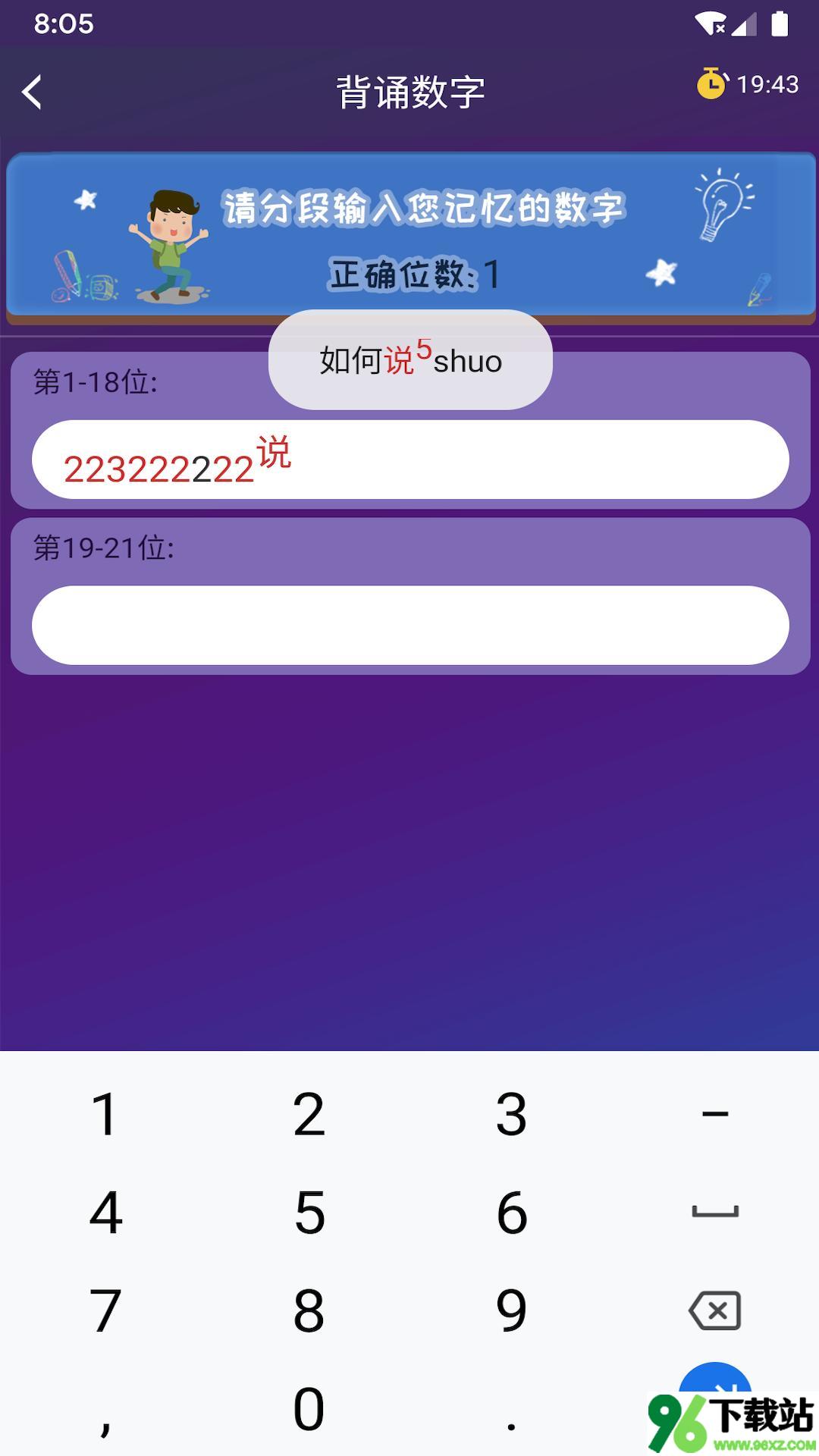Tap the 6 key
The width and height of the screenshot is (819, 1456).
click(x=511, y=1212)
